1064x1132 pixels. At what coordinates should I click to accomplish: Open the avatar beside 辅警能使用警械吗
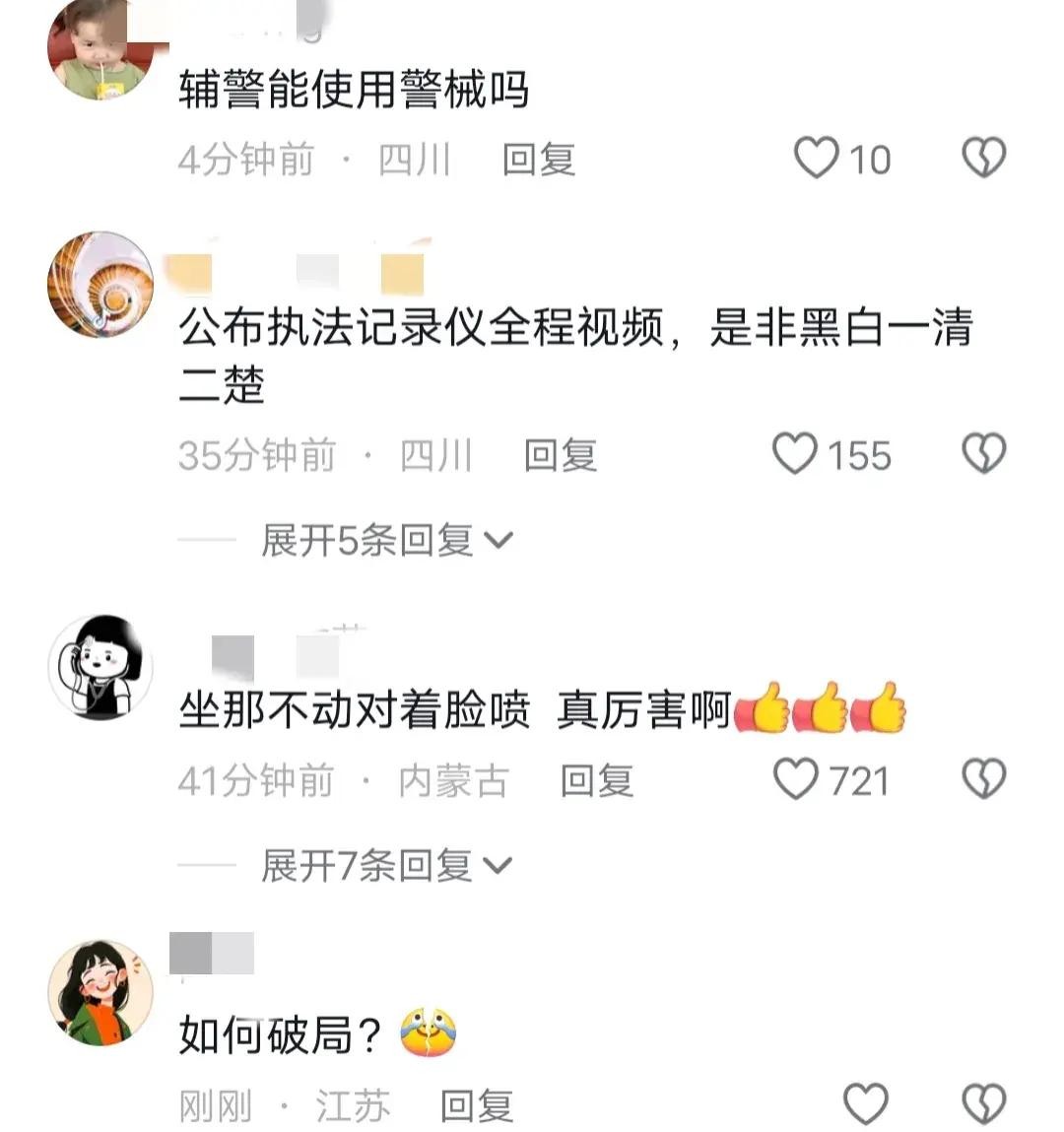101,51
